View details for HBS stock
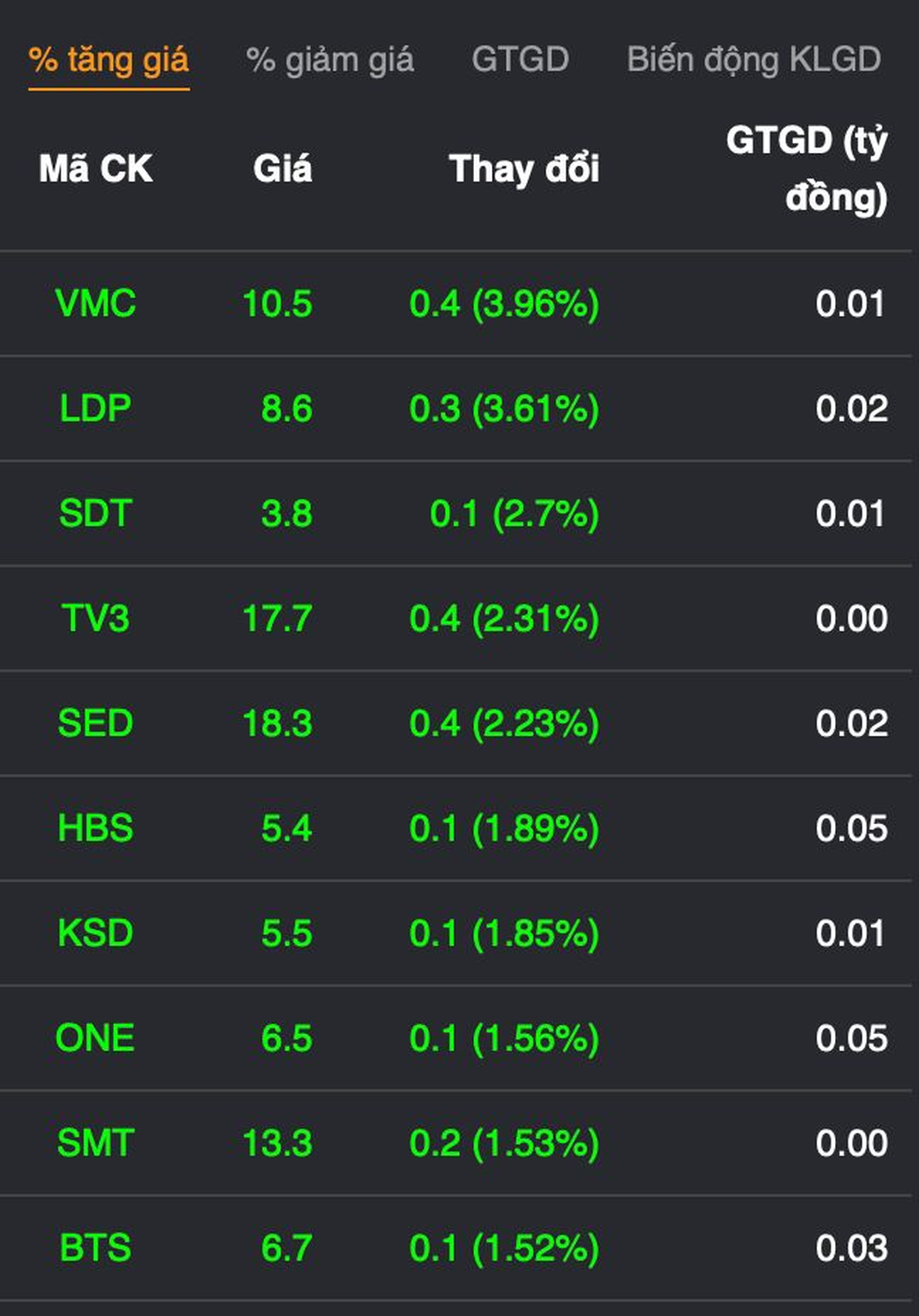This screenshot has height=1316, width=919. pyautogui.click(x=96, y=829)
